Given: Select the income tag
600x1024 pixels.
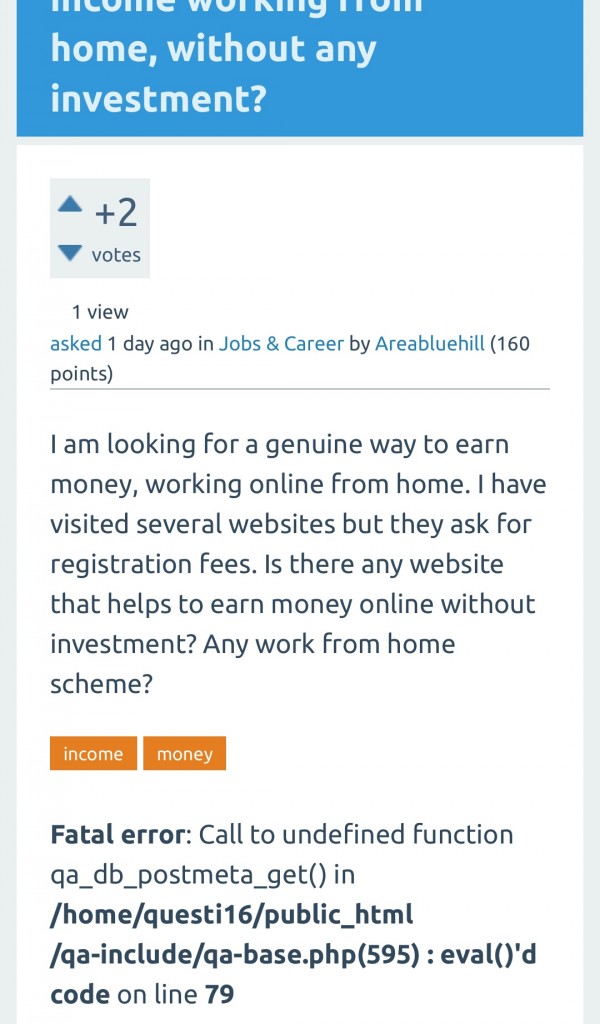Looking at the screenshot, I should 93,754.
